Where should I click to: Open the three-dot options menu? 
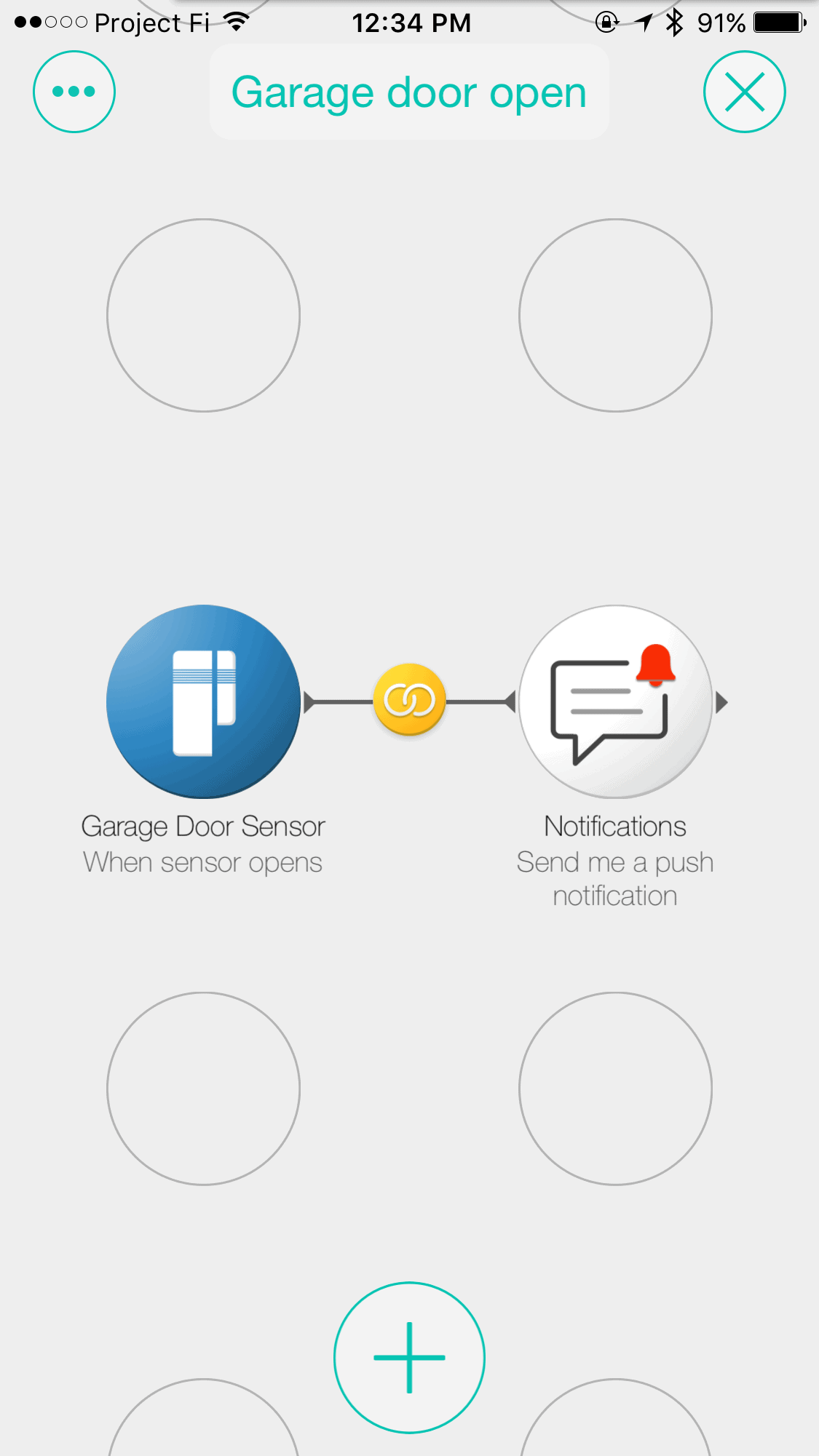74,92
